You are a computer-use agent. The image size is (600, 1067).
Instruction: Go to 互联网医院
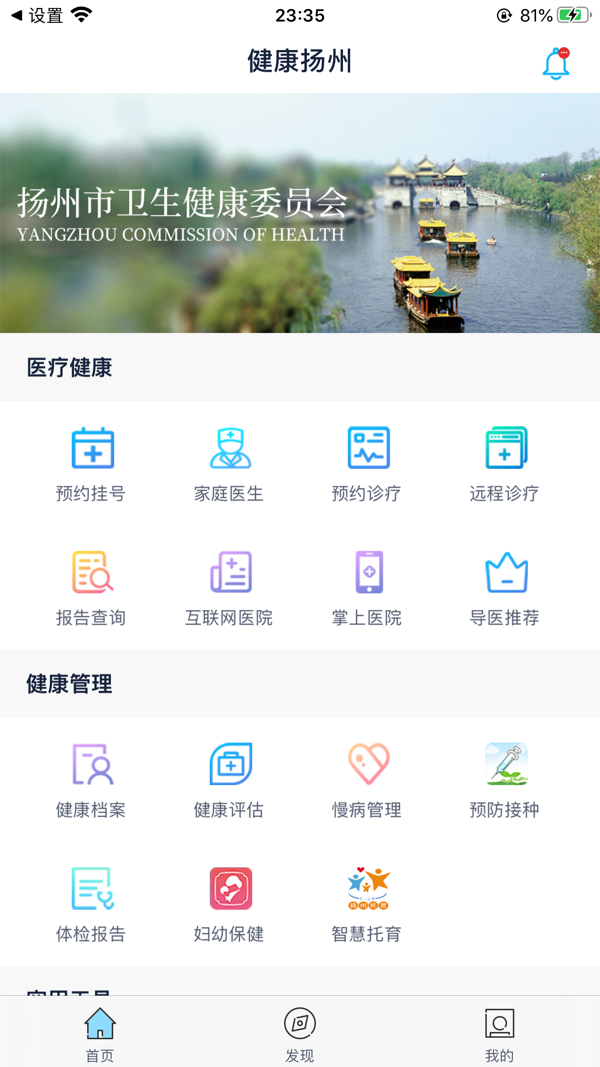[x=230, y=588]
